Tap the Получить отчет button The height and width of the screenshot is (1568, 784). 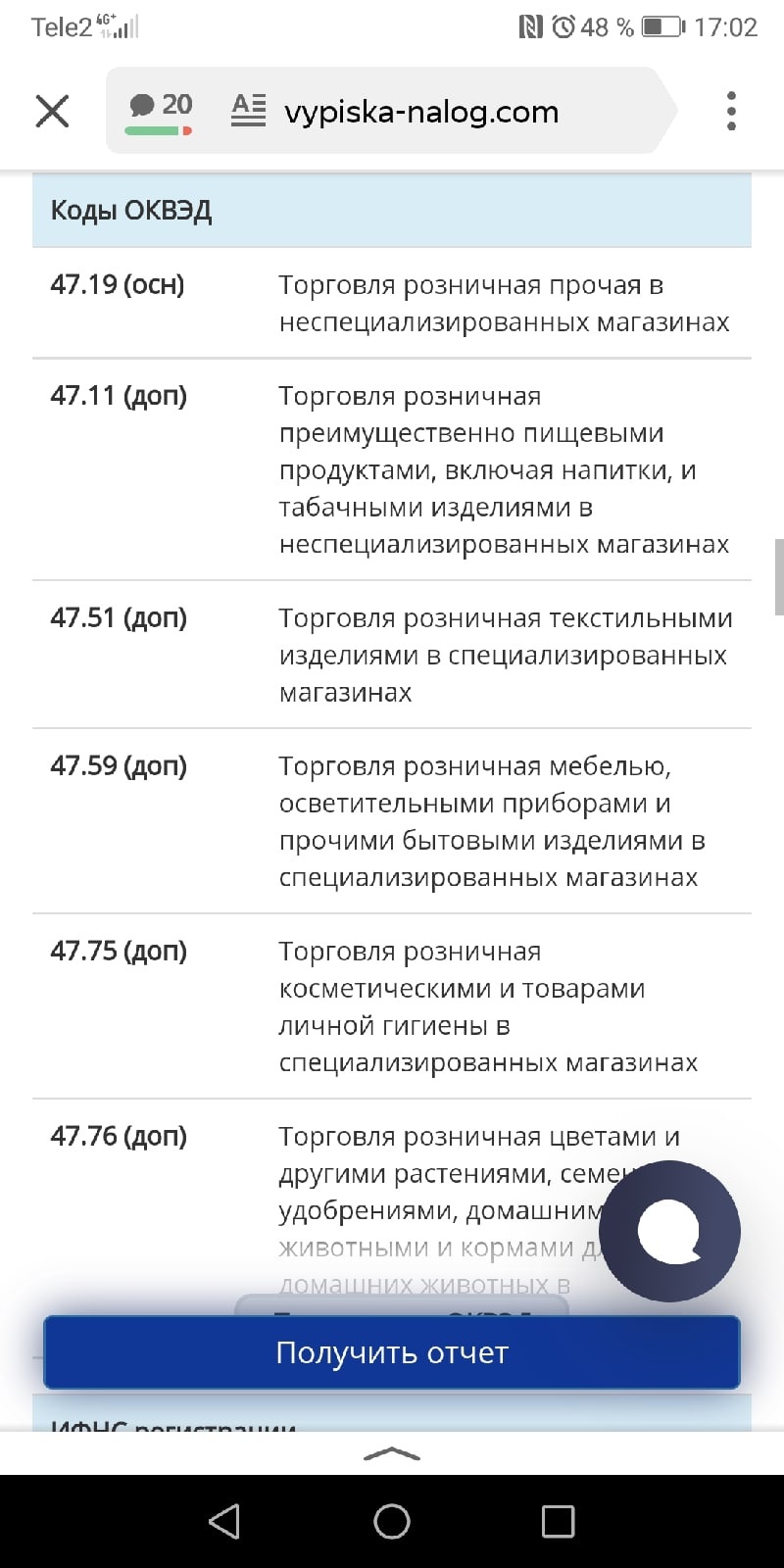[x=392, y=1352]
